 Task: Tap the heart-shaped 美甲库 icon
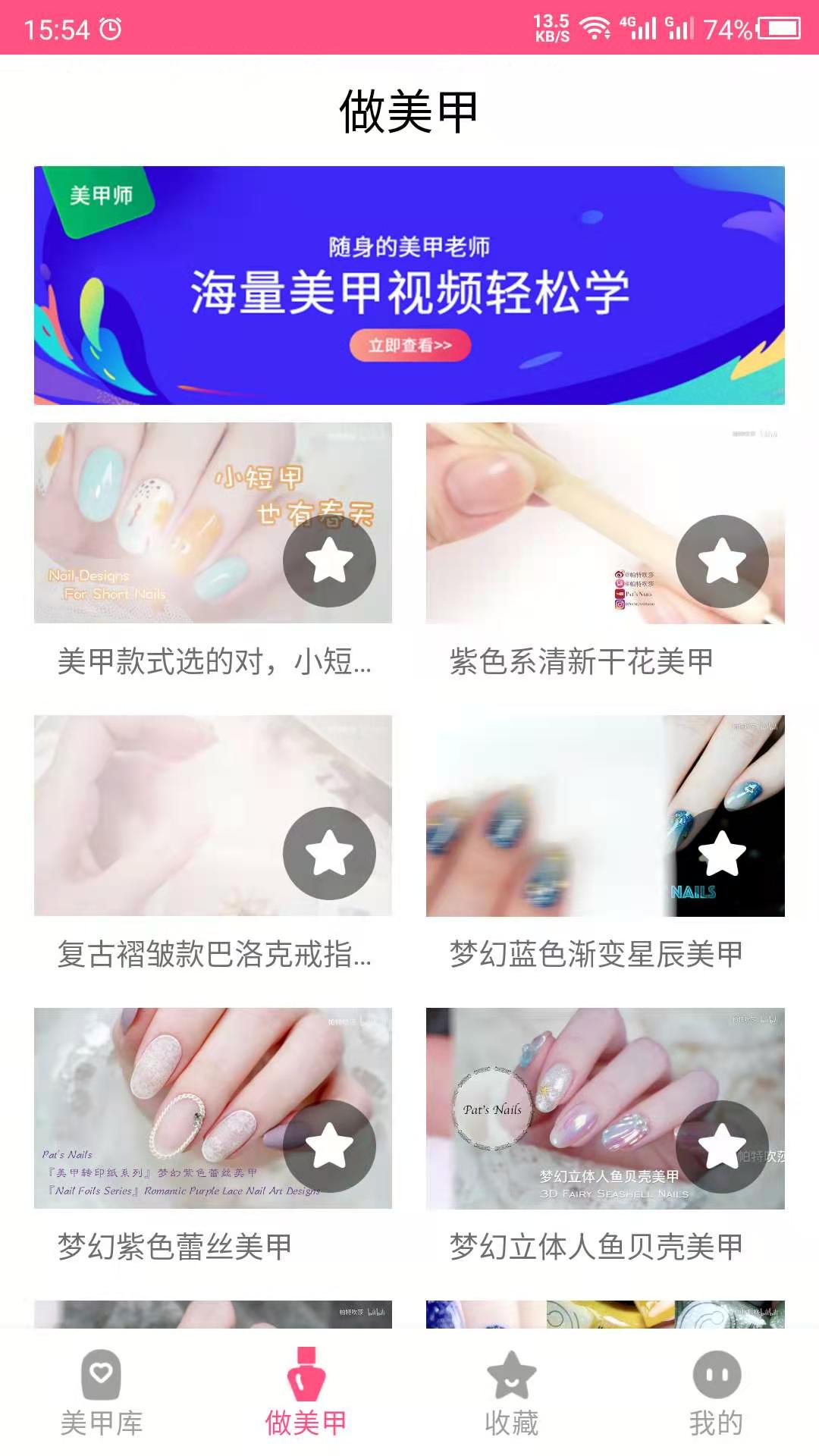point(102,1376)
